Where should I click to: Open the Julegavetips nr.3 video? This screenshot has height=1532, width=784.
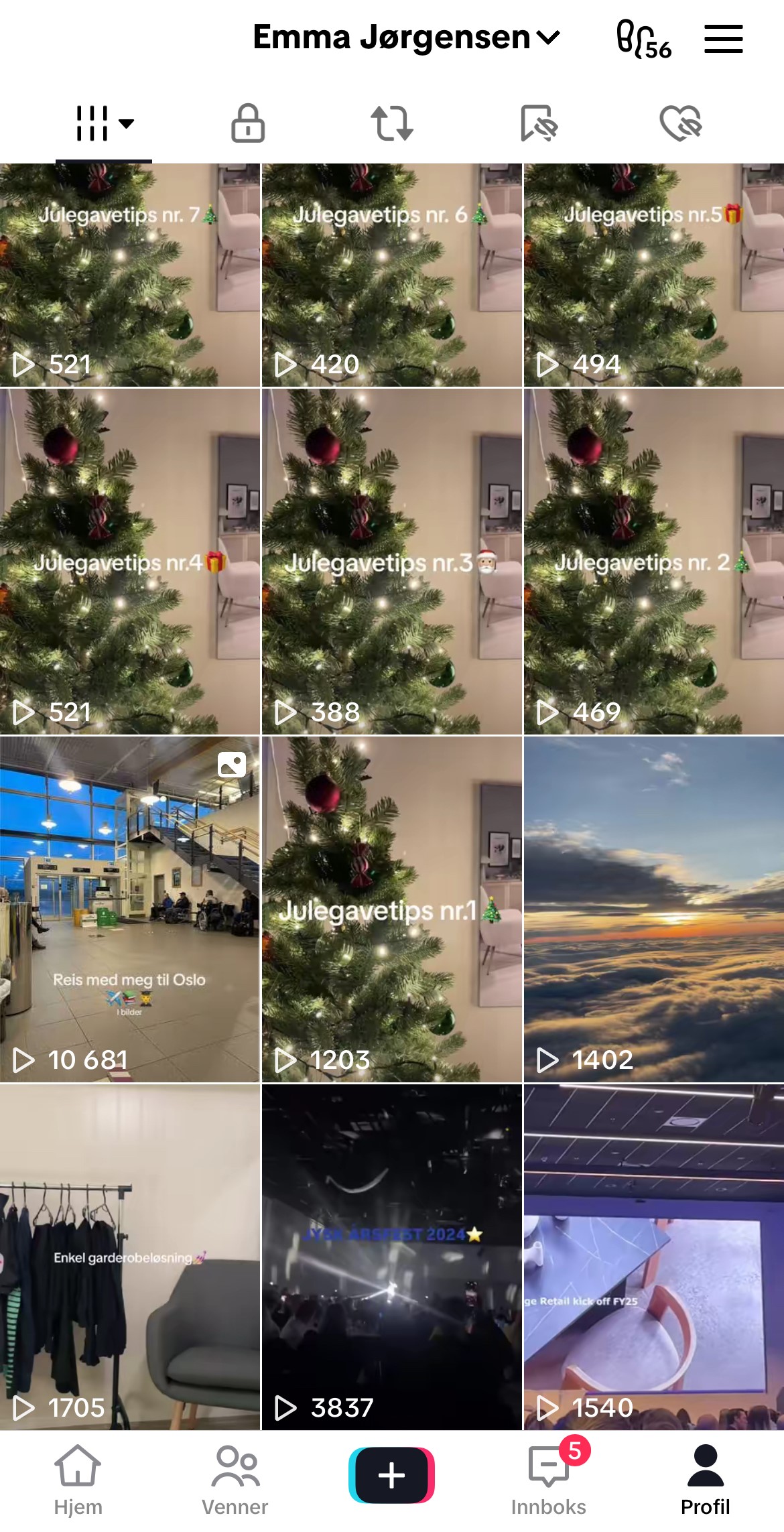point(391,562)
